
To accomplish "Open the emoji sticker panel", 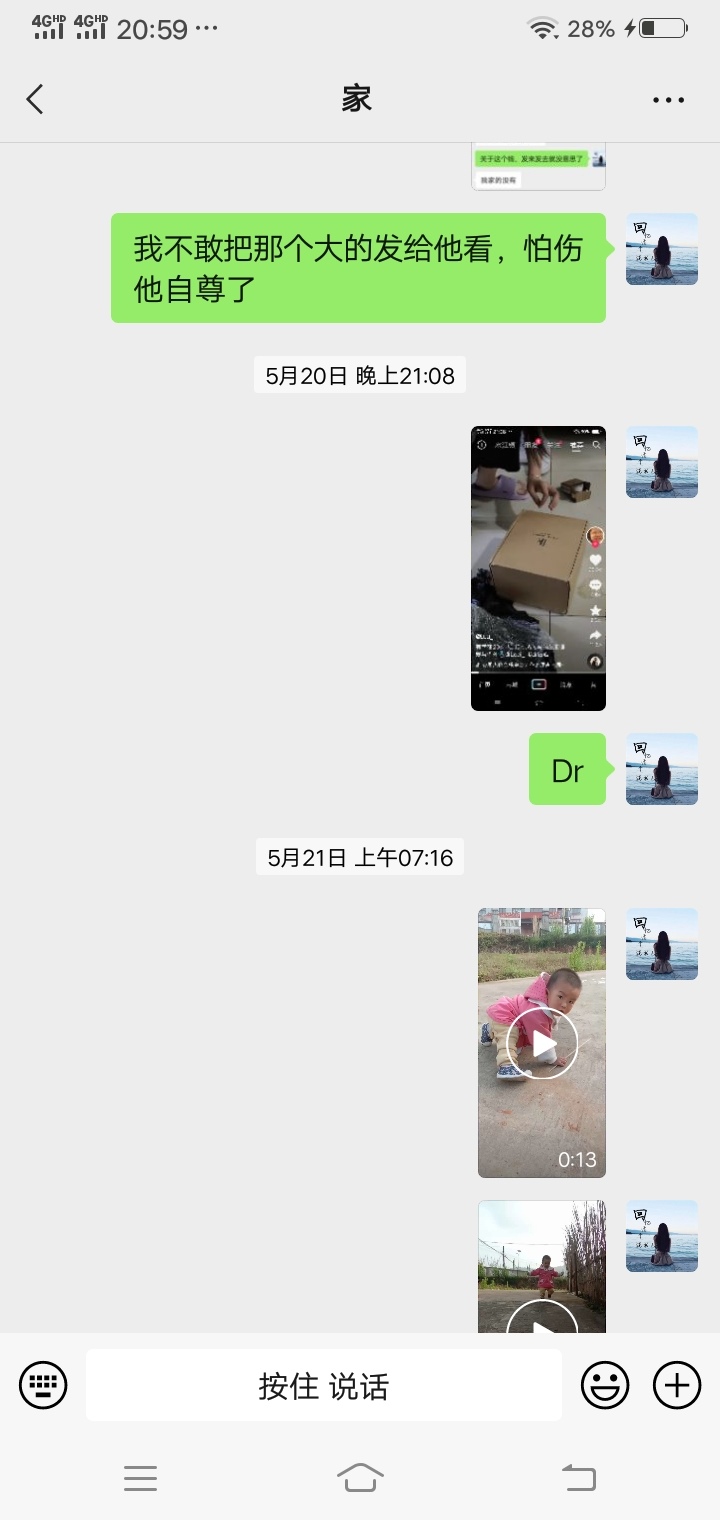I will point(605,1386).
